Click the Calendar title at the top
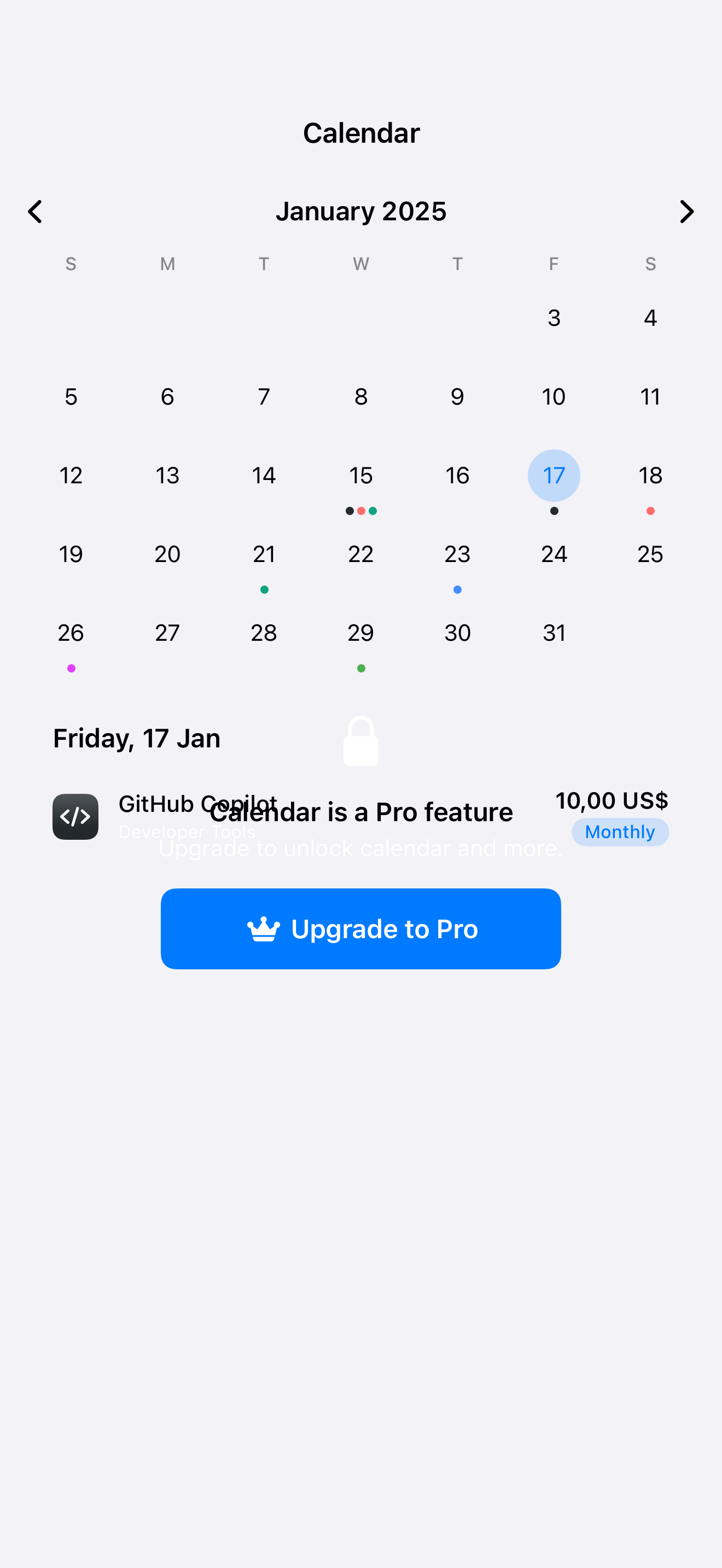 tap(361, 133)
